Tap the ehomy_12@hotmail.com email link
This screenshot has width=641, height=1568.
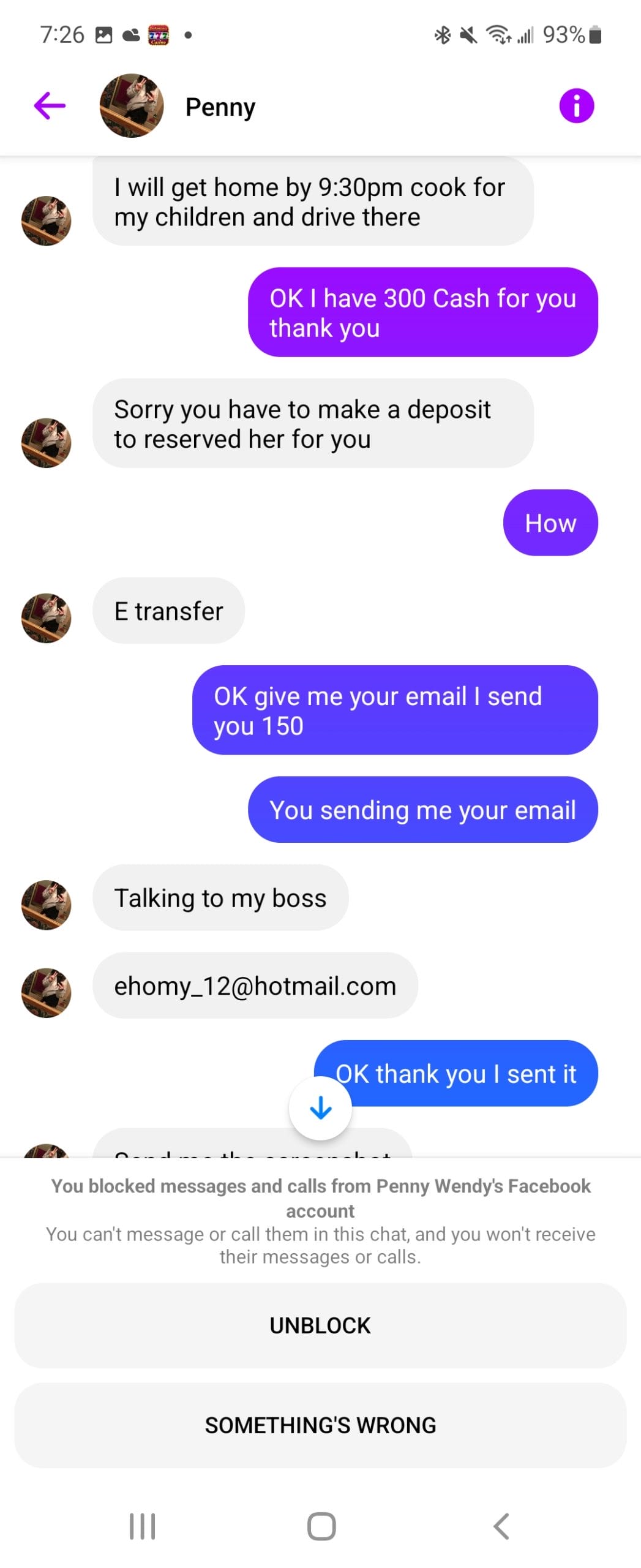255,986
